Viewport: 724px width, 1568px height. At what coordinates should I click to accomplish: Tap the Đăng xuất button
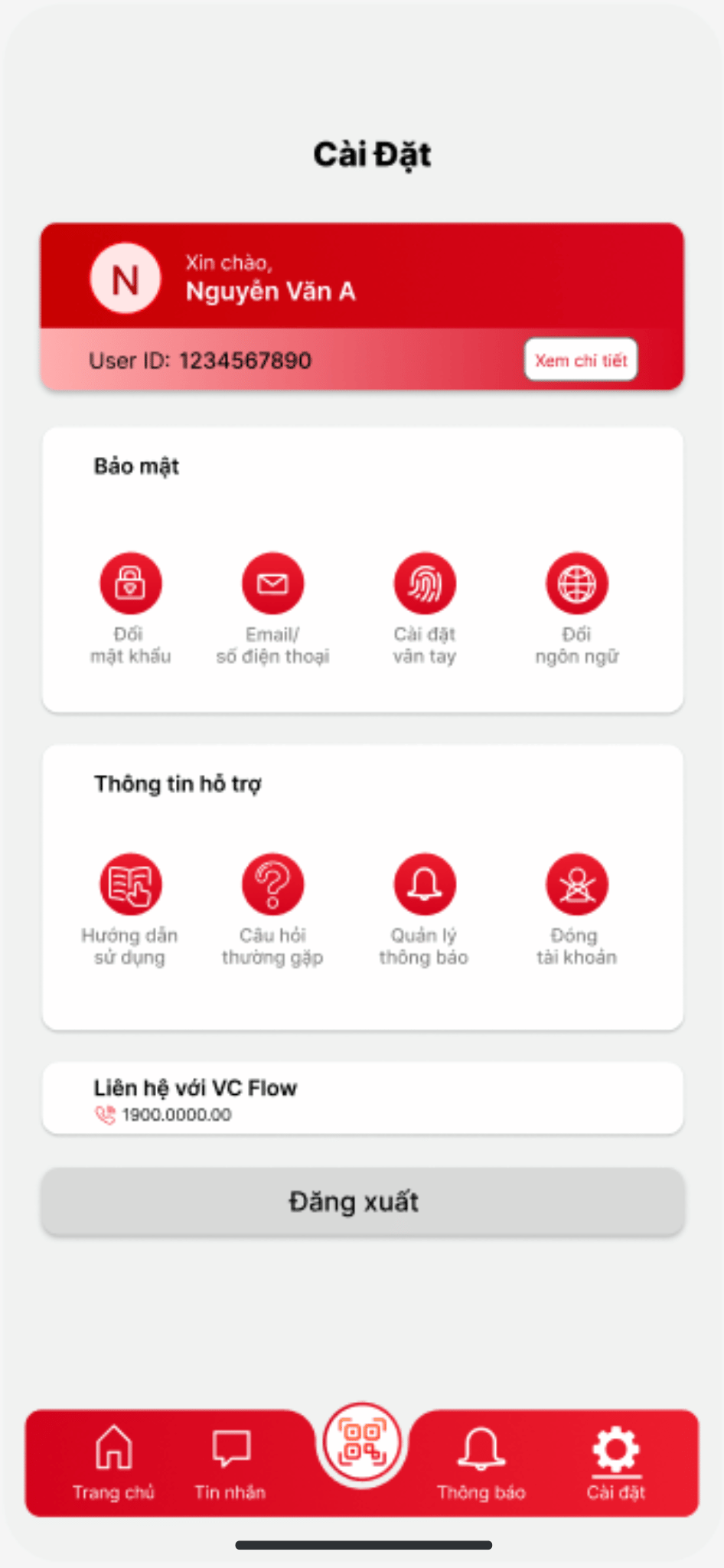[362, 1201]
